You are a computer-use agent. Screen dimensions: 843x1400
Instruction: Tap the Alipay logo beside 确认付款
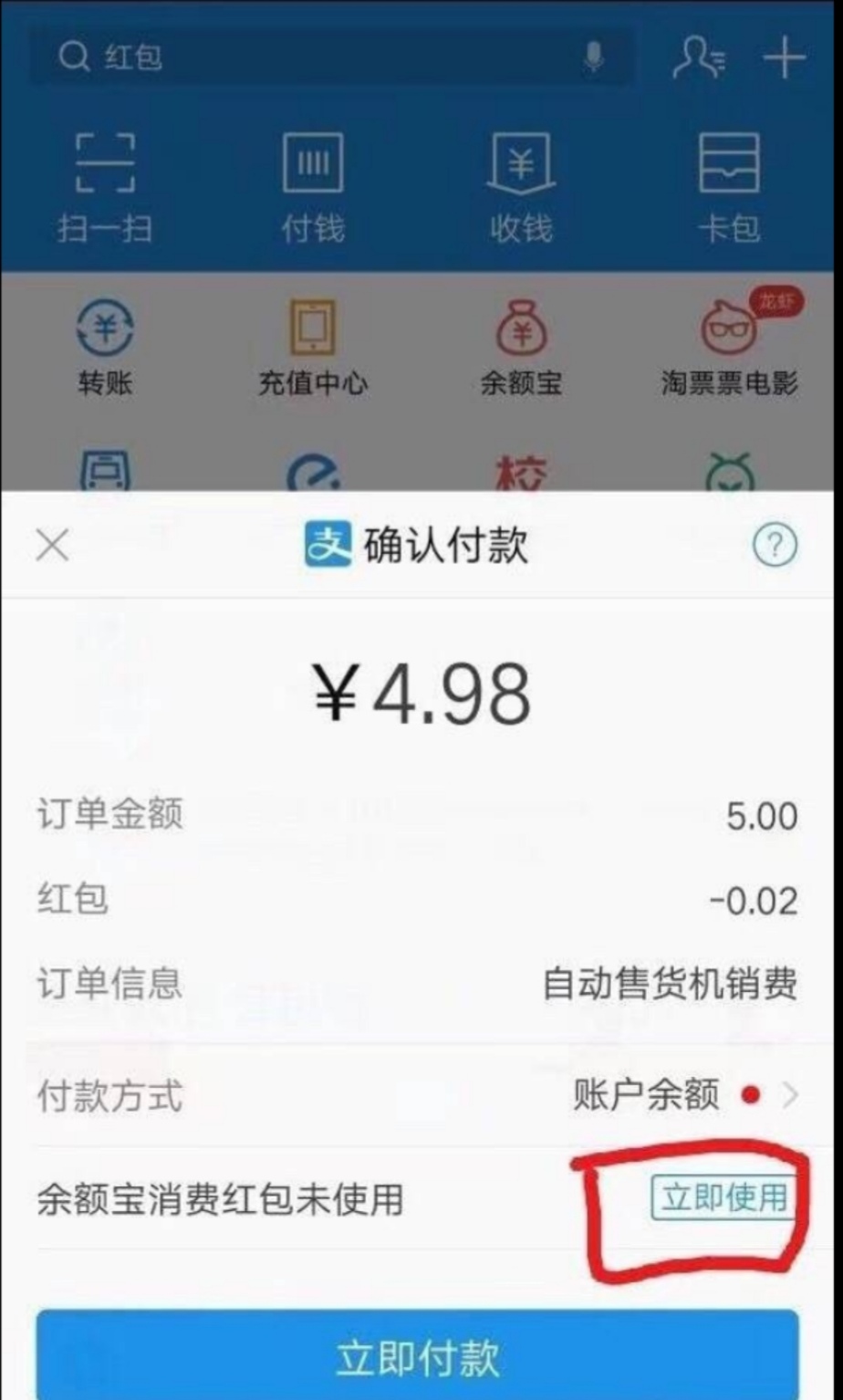[327, 546]
